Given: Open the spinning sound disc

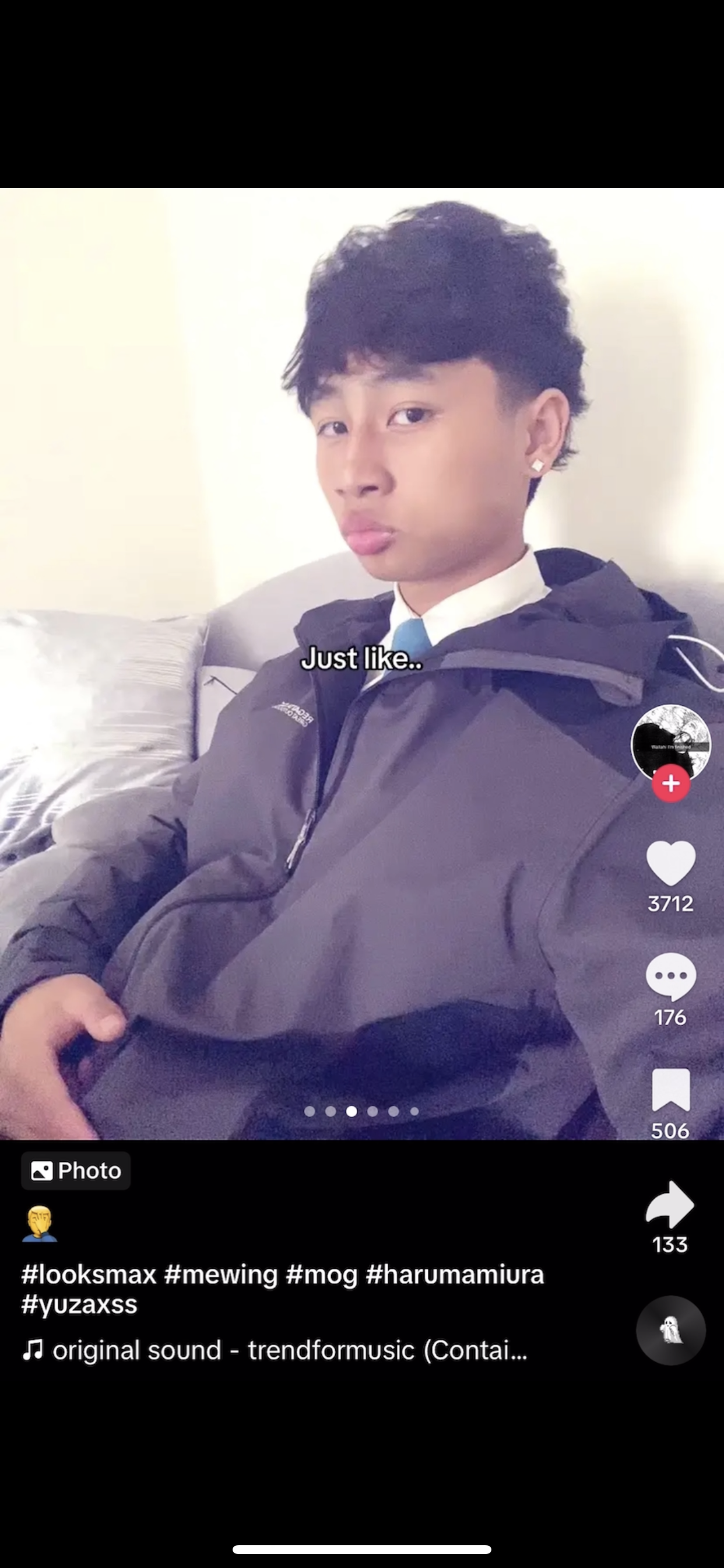Looking at the screenshot, I should pyautogui.click(x=670, y=1330).
